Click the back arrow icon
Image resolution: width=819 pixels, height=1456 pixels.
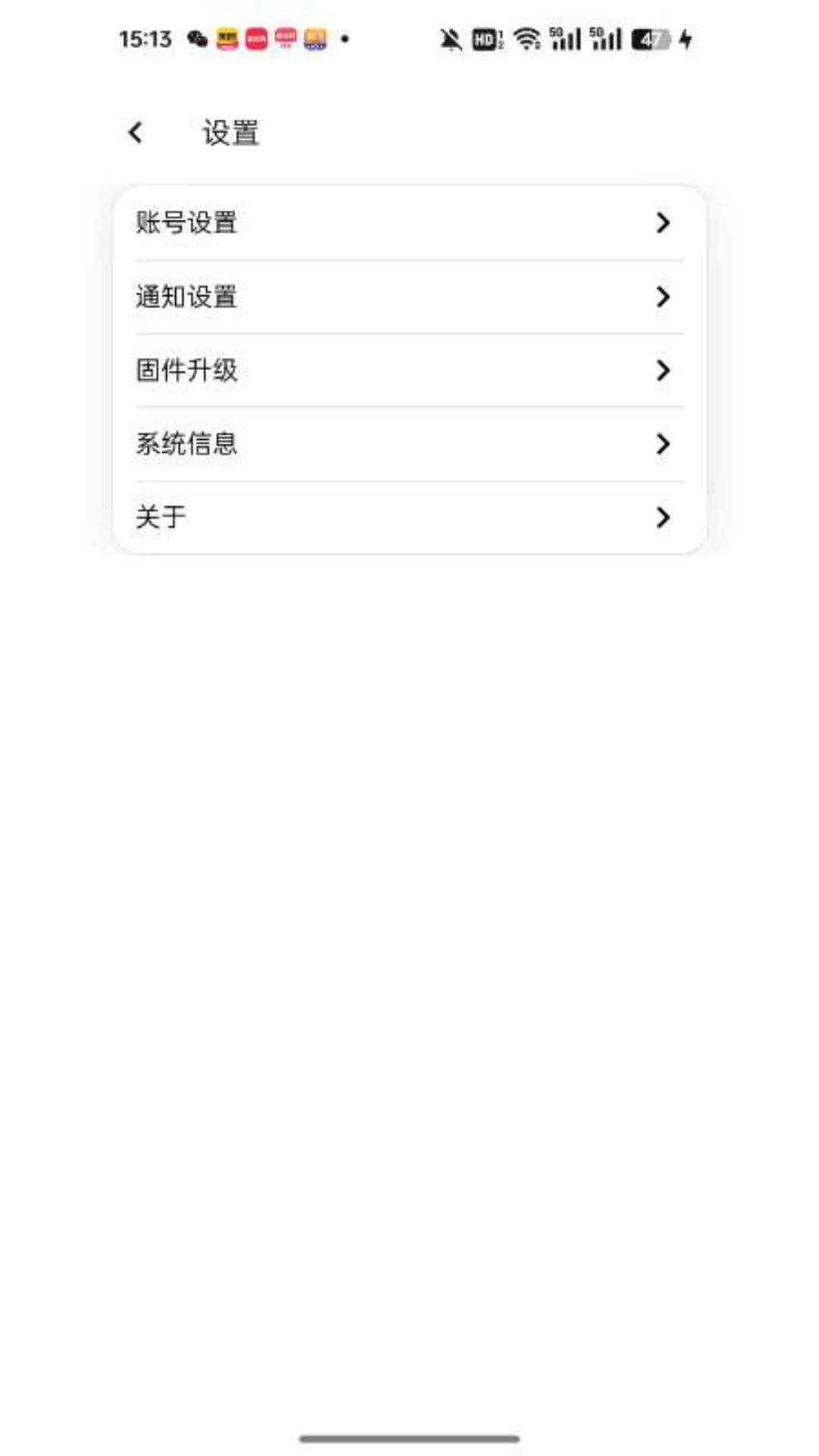click(135, 132)
